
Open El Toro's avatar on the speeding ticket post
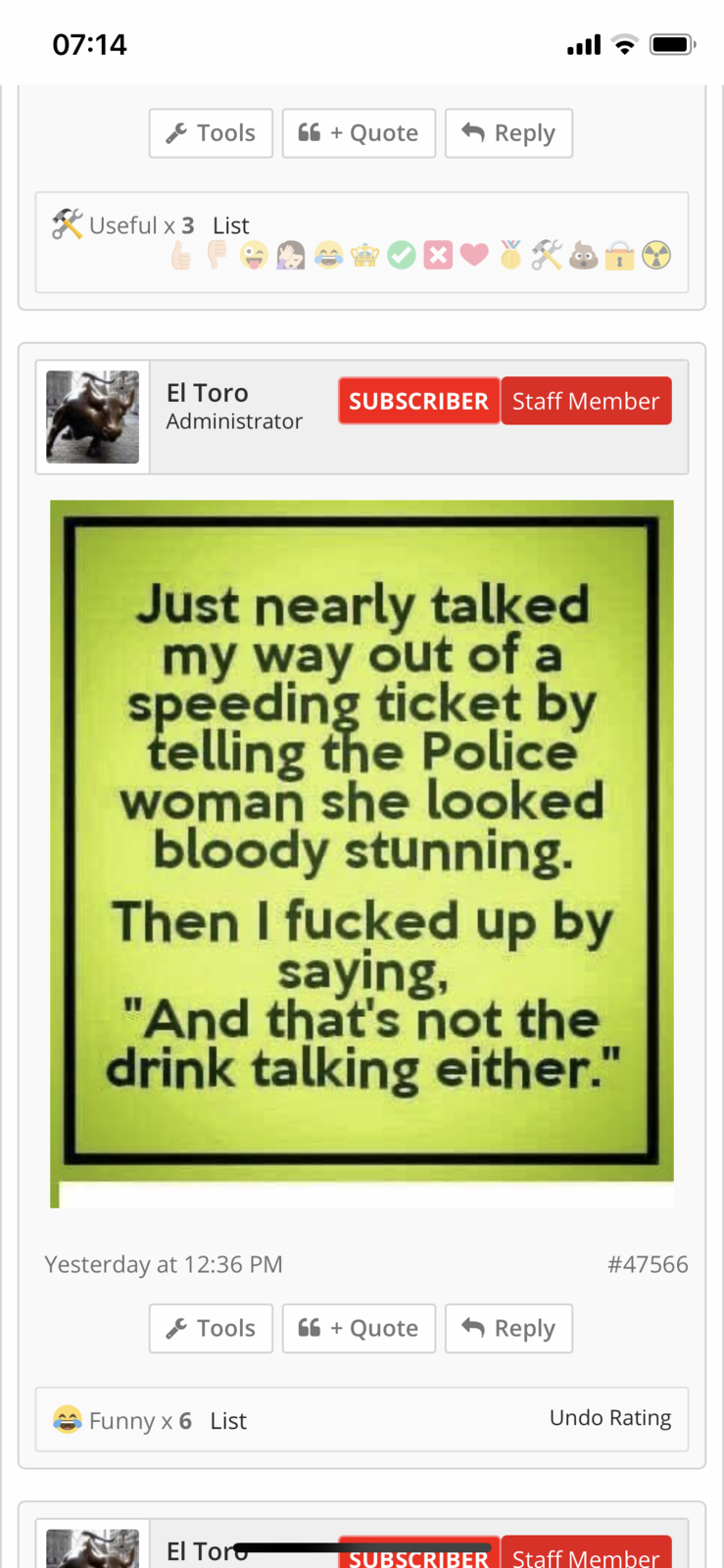[x=93, y=416]
